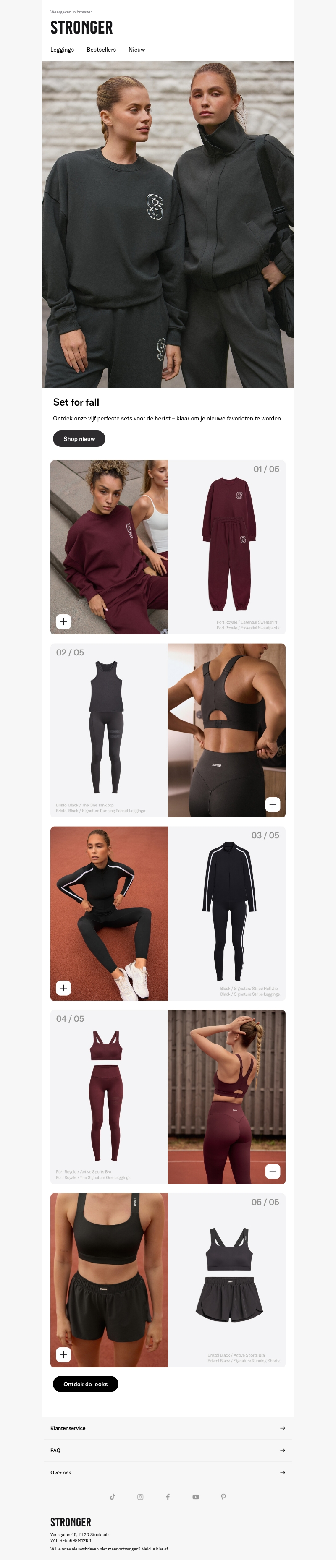Tap plus icon on the burgundy leggings photo
336x1568 pixels.
pyautogui.click(x=273, y=1171)
